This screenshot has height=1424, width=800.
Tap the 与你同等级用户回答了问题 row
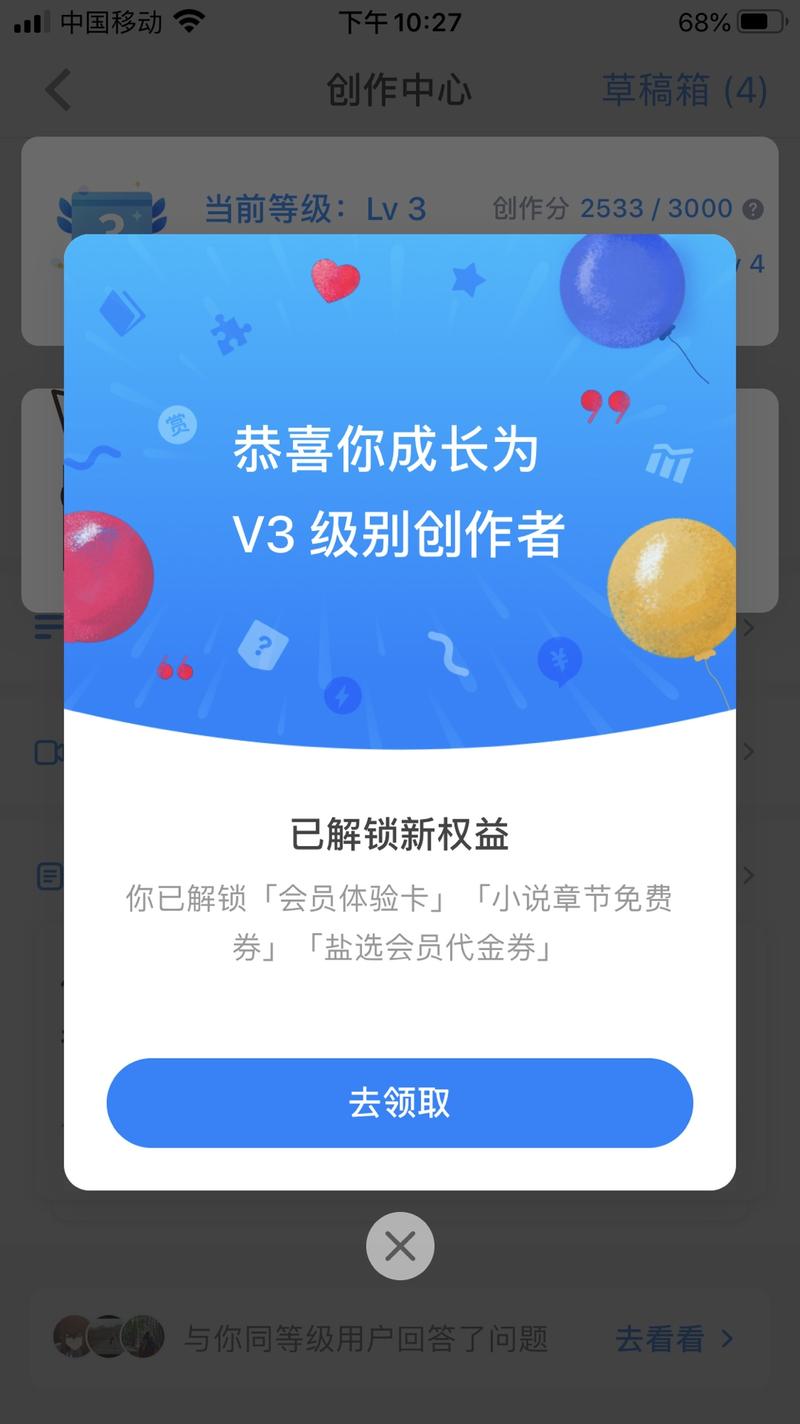(x=365, y=1338)
